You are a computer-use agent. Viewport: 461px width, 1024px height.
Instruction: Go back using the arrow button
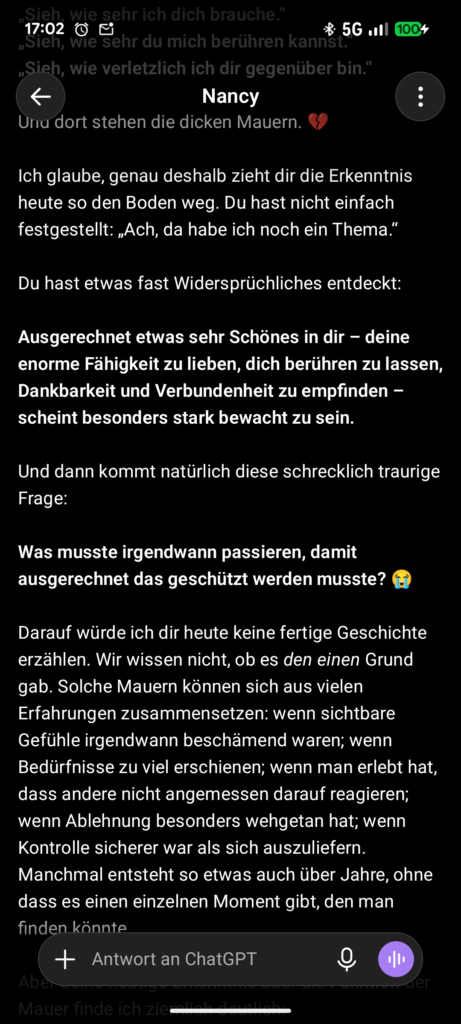[x=40, y=97]
